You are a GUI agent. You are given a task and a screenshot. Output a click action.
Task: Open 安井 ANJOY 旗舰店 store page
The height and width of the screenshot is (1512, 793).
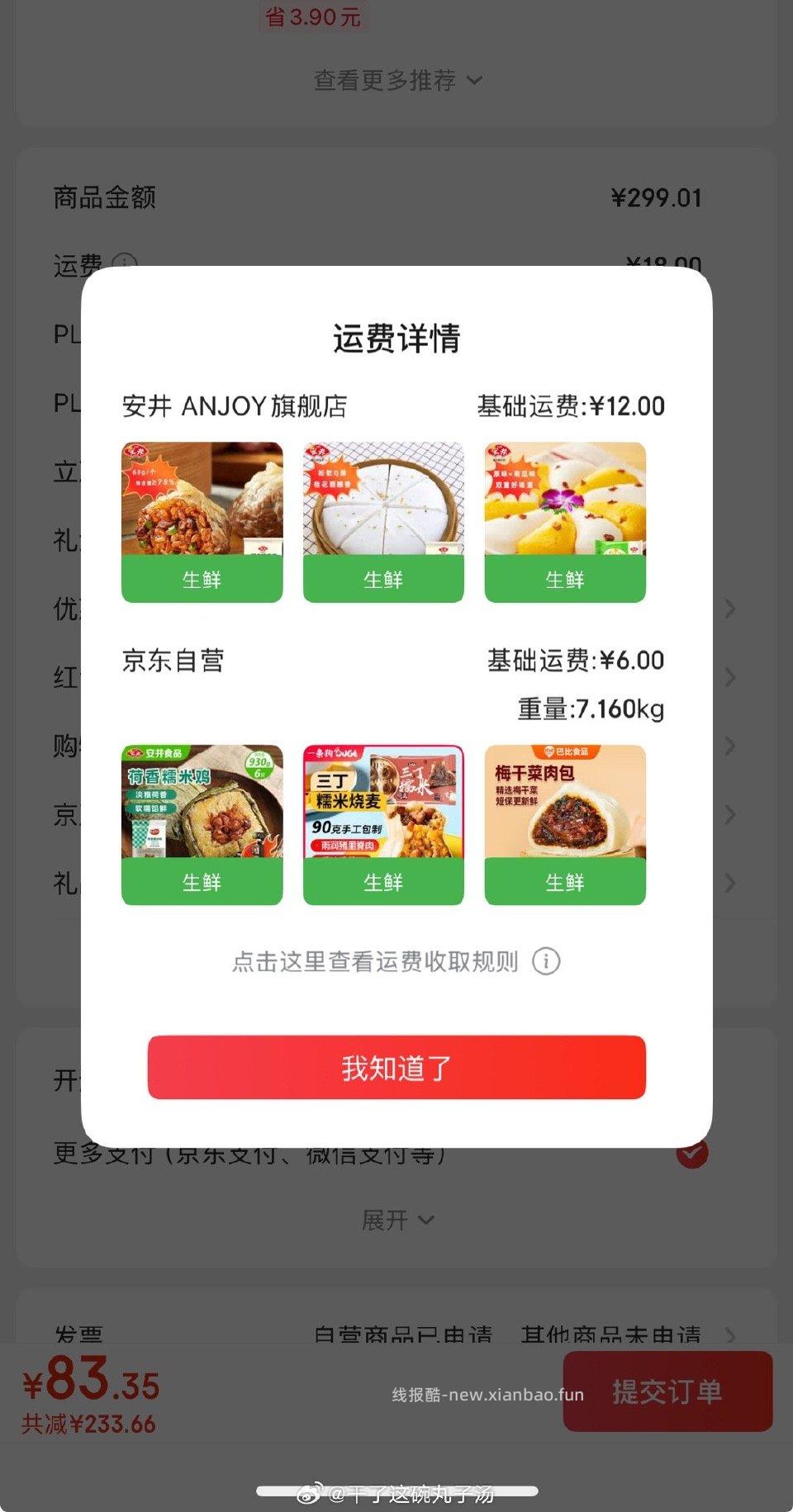pyautogui.click(x=237, y=406)
